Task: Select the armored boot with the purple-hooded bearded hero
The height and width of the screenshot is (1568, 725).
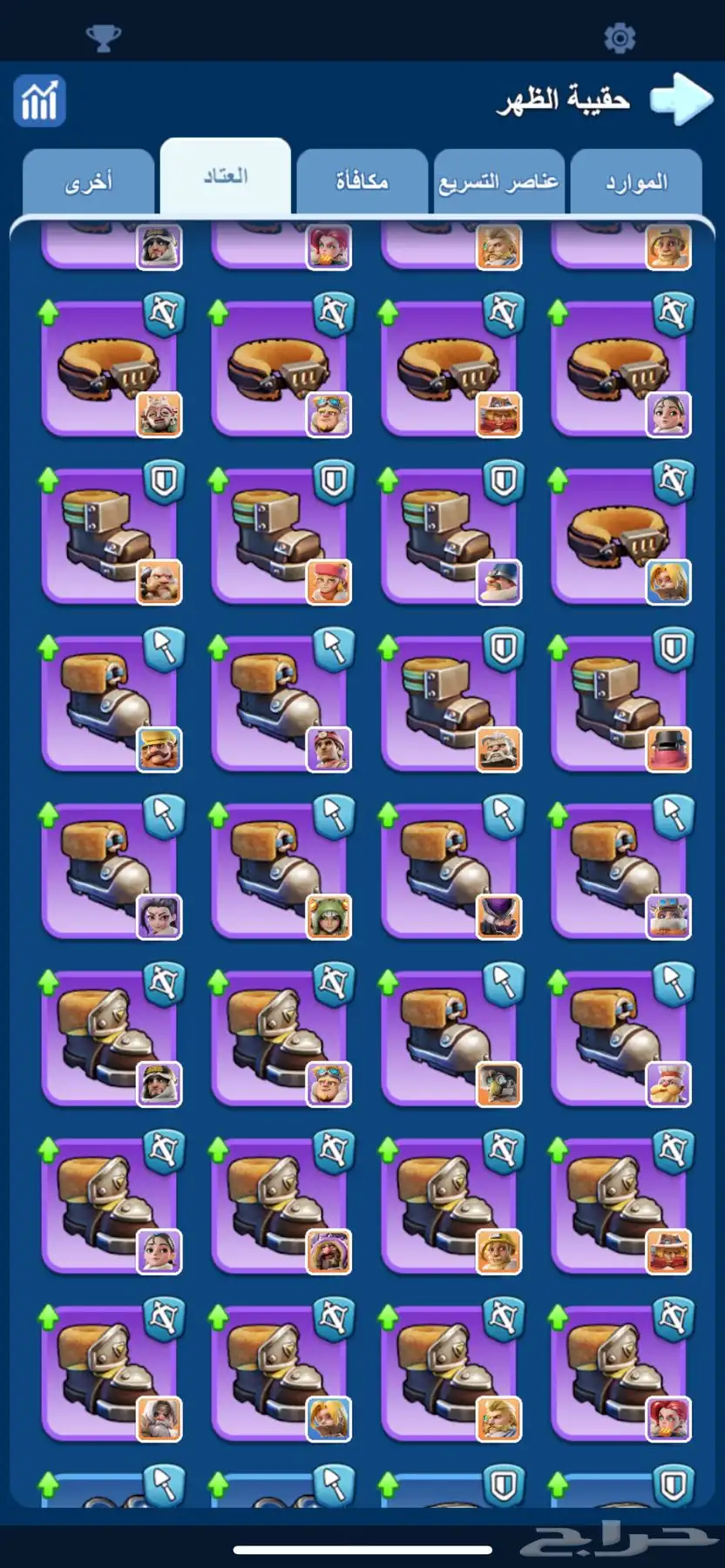Action: coord(280,1205)
